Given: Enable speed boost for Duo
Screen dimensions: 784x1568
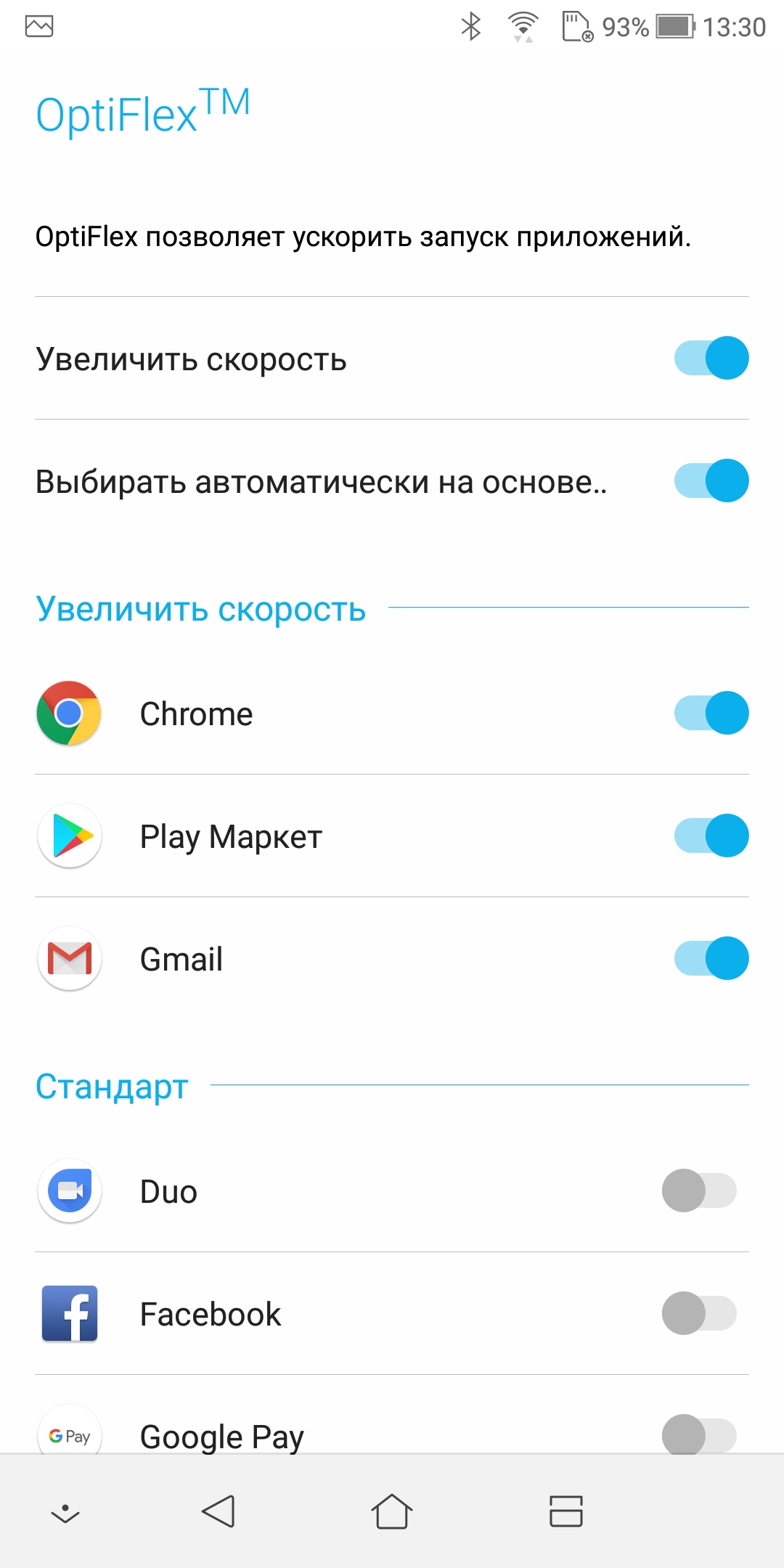Looking at the screenshot, I should coord(699,1191).
